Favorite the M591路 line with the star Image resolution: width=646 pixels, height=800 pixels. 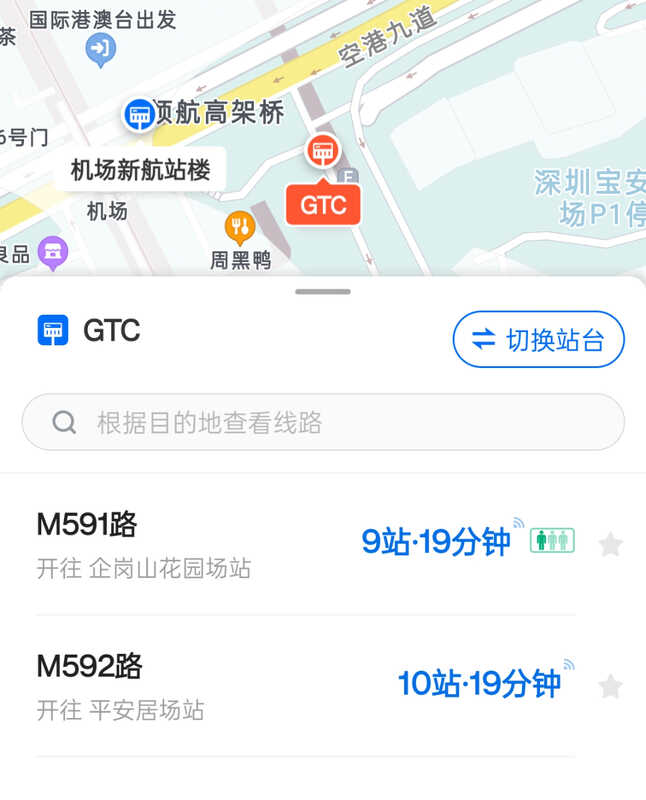coord(610,544)
